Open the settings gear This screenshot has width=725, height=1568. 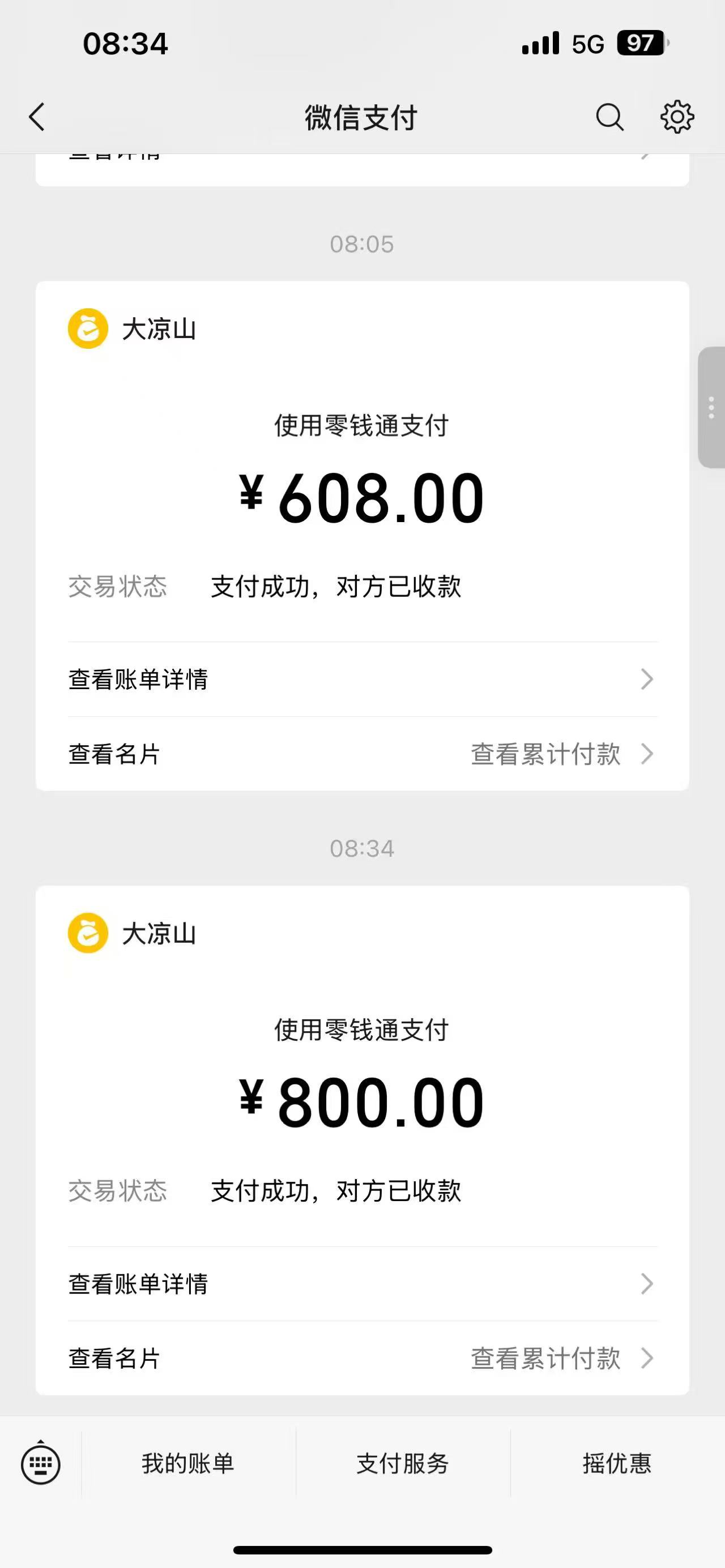(x=677, y=117)
